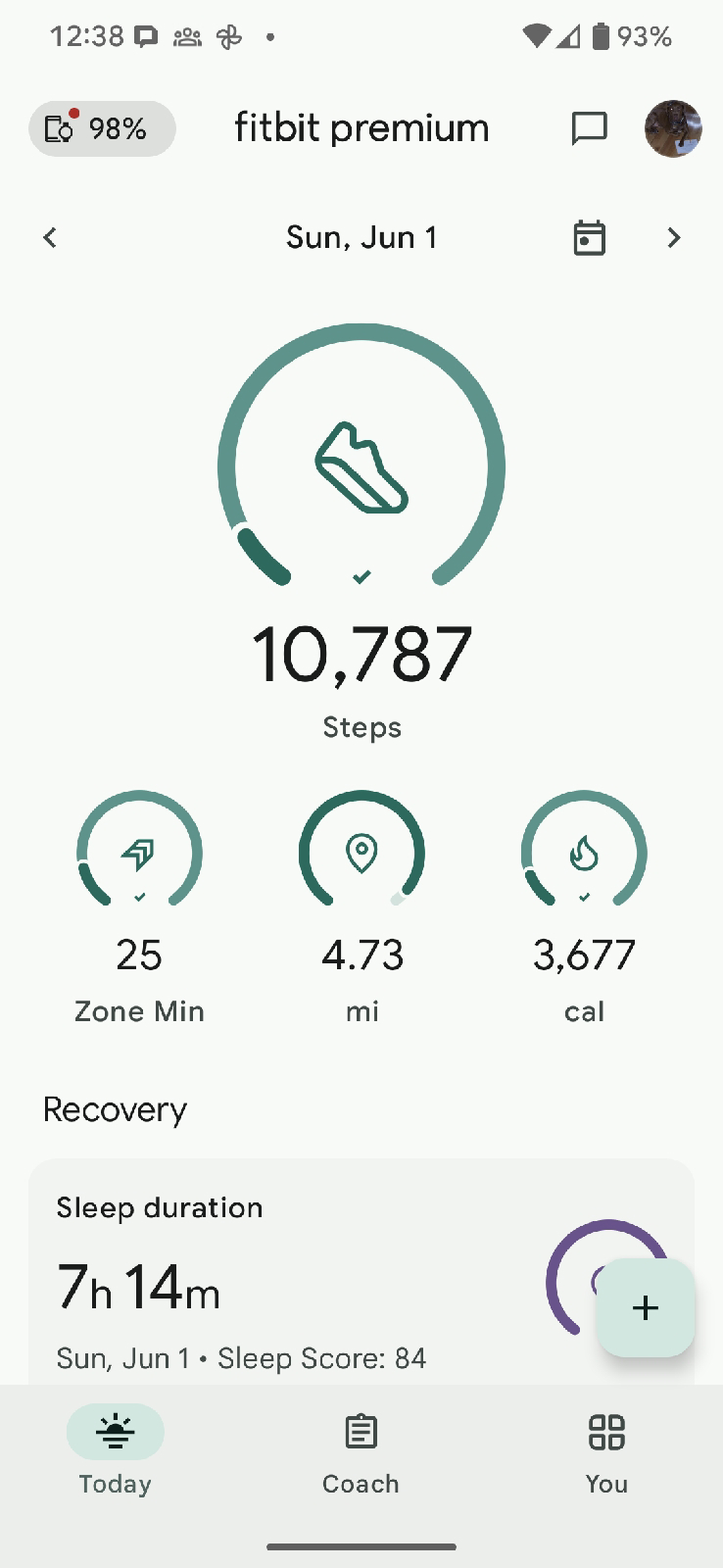Go to the next day

point(673,238)
